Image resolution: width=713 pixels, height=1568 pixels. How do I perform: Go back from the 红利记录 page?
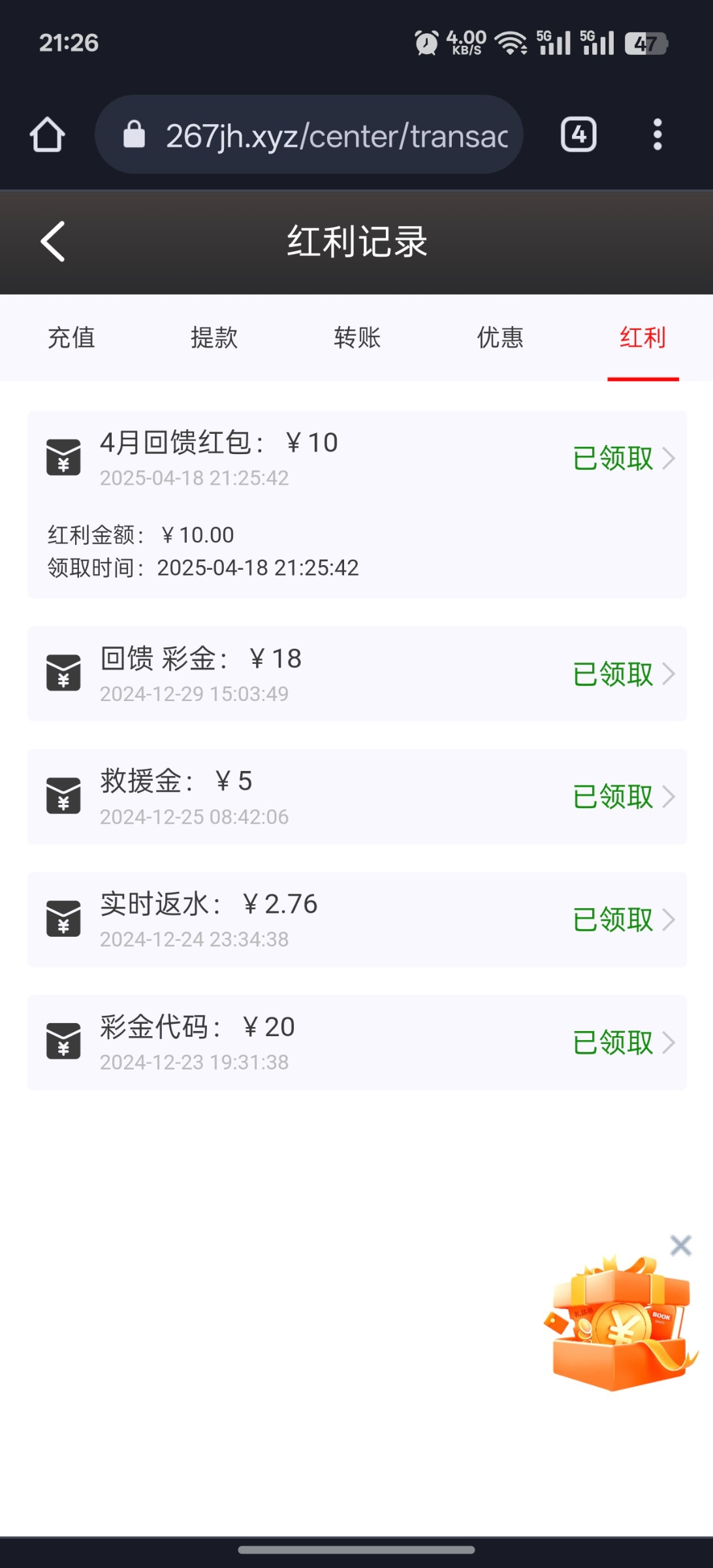[53, 241]
